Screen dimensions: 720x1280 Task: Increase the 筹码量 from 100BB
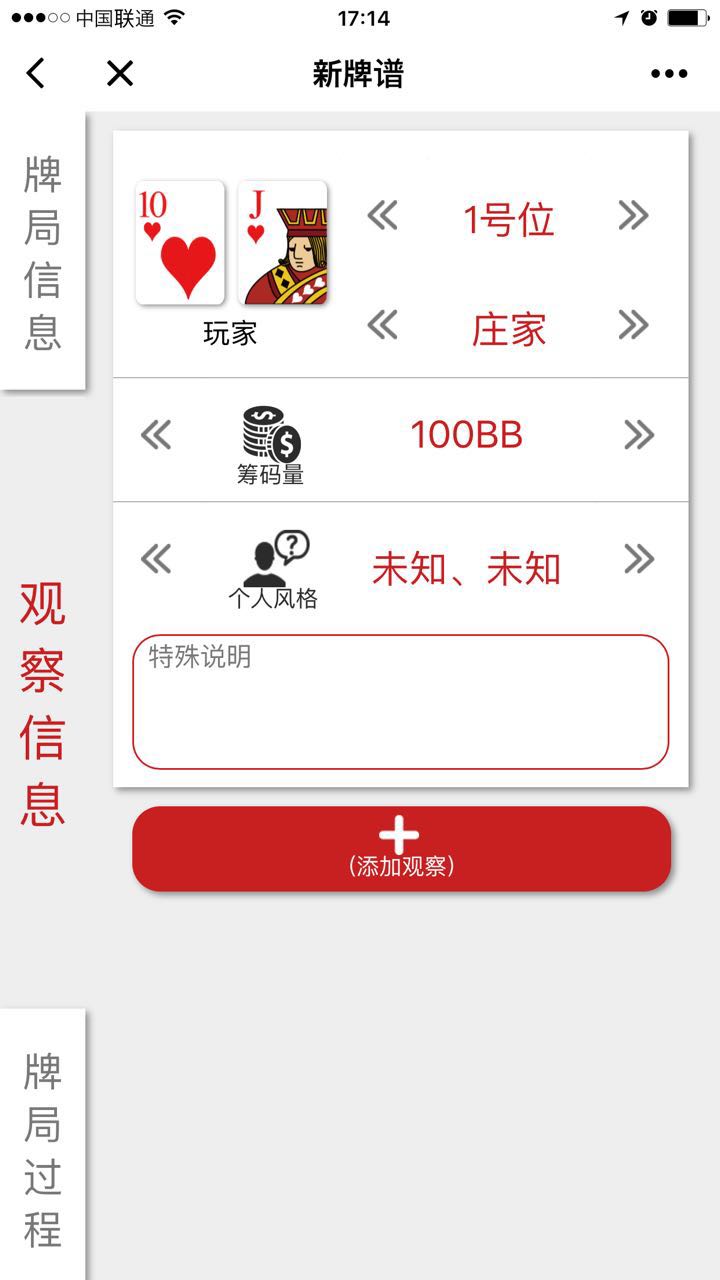pos(639,435)
